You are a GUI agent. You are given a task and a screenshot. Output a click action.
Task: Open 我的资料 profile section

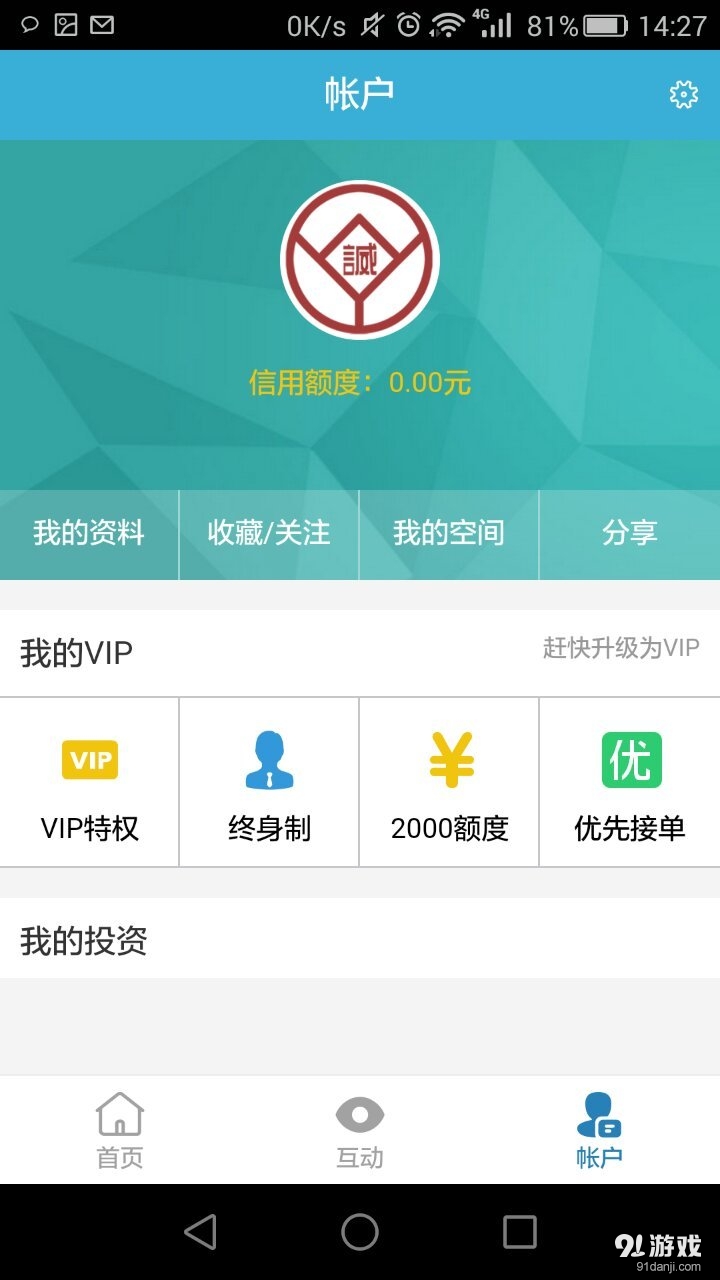coord(89,535)
